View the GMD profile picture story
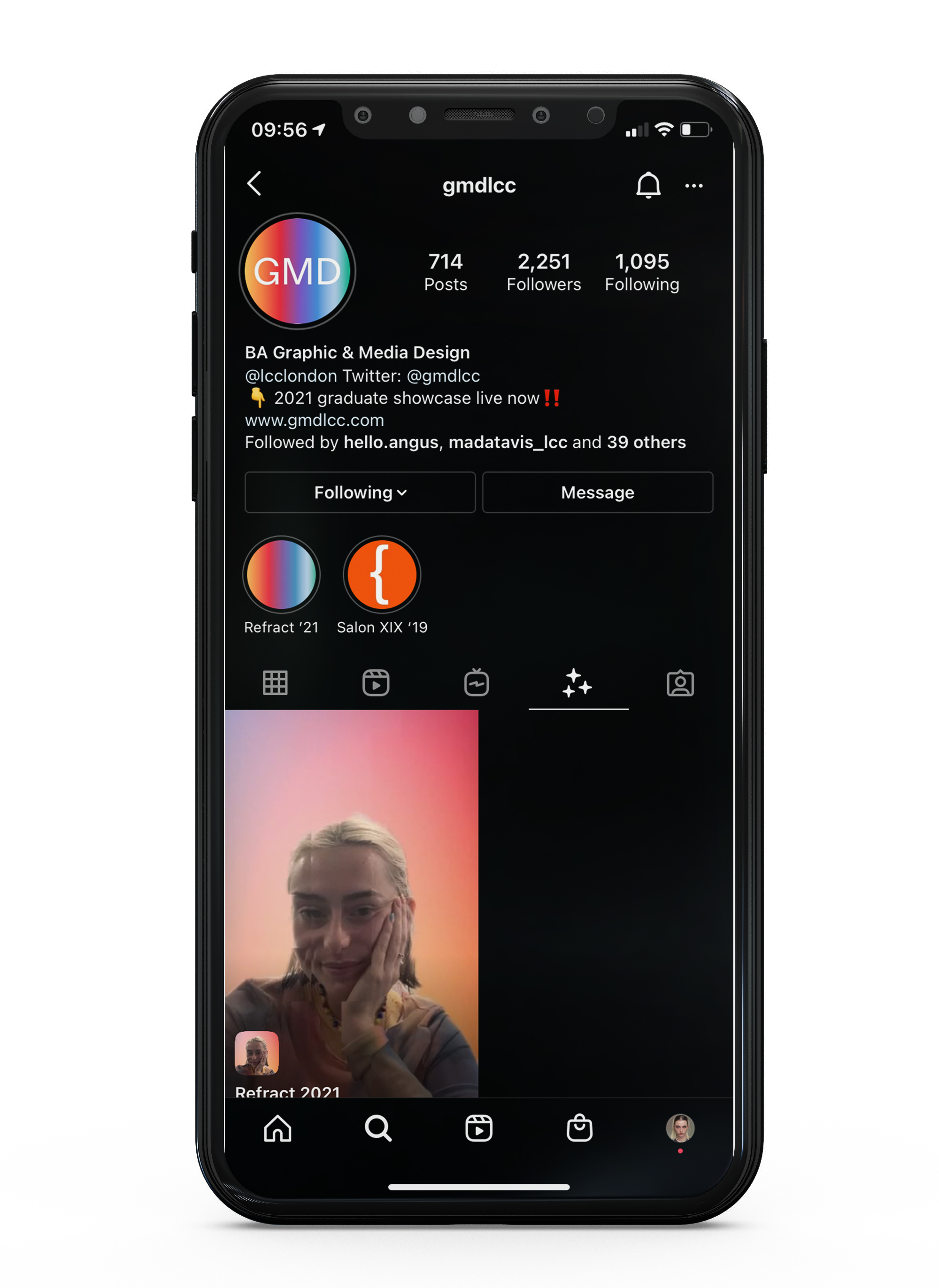 tap(297, 271)
